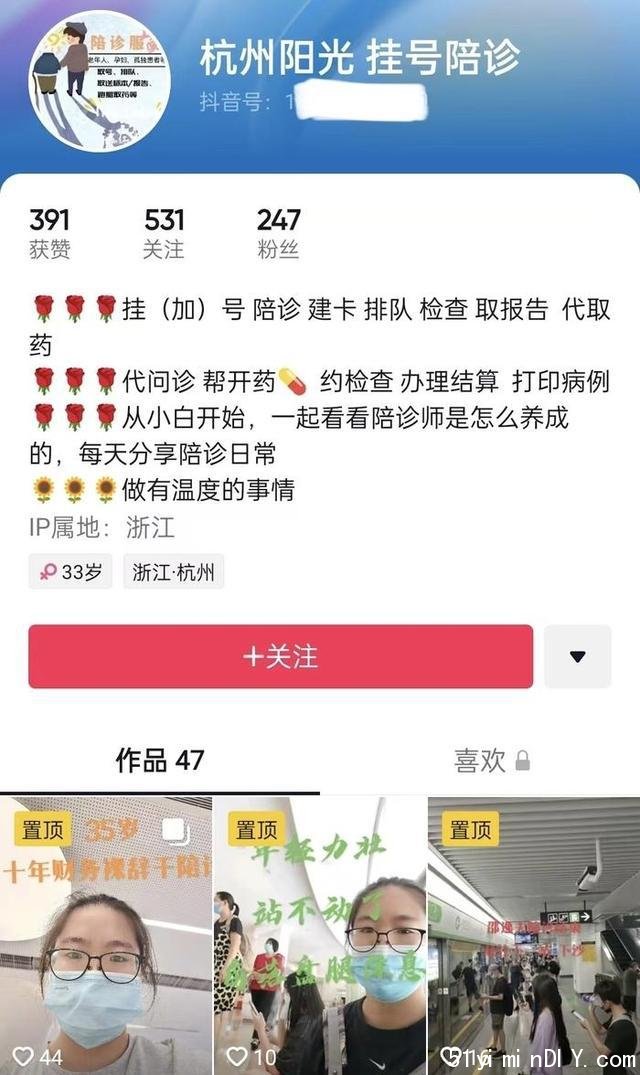The width and height of the screenshot is (640, 1075).
Task: Open pinned video with 44 likes
Action: (105, 935)
